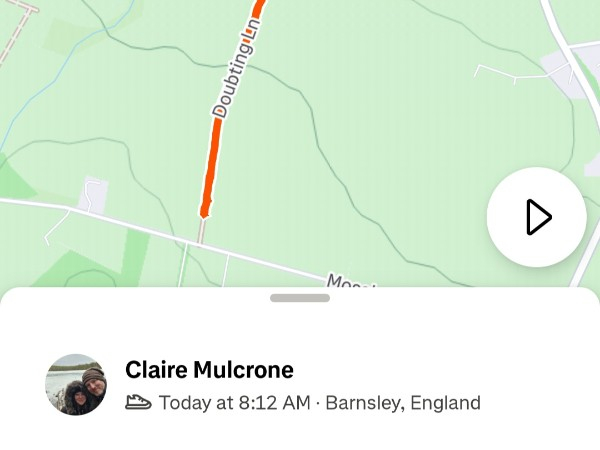Tap the bottom sheet drag handle
The height and width of the screenshot is (450, 600).
(x=300, y=298)
